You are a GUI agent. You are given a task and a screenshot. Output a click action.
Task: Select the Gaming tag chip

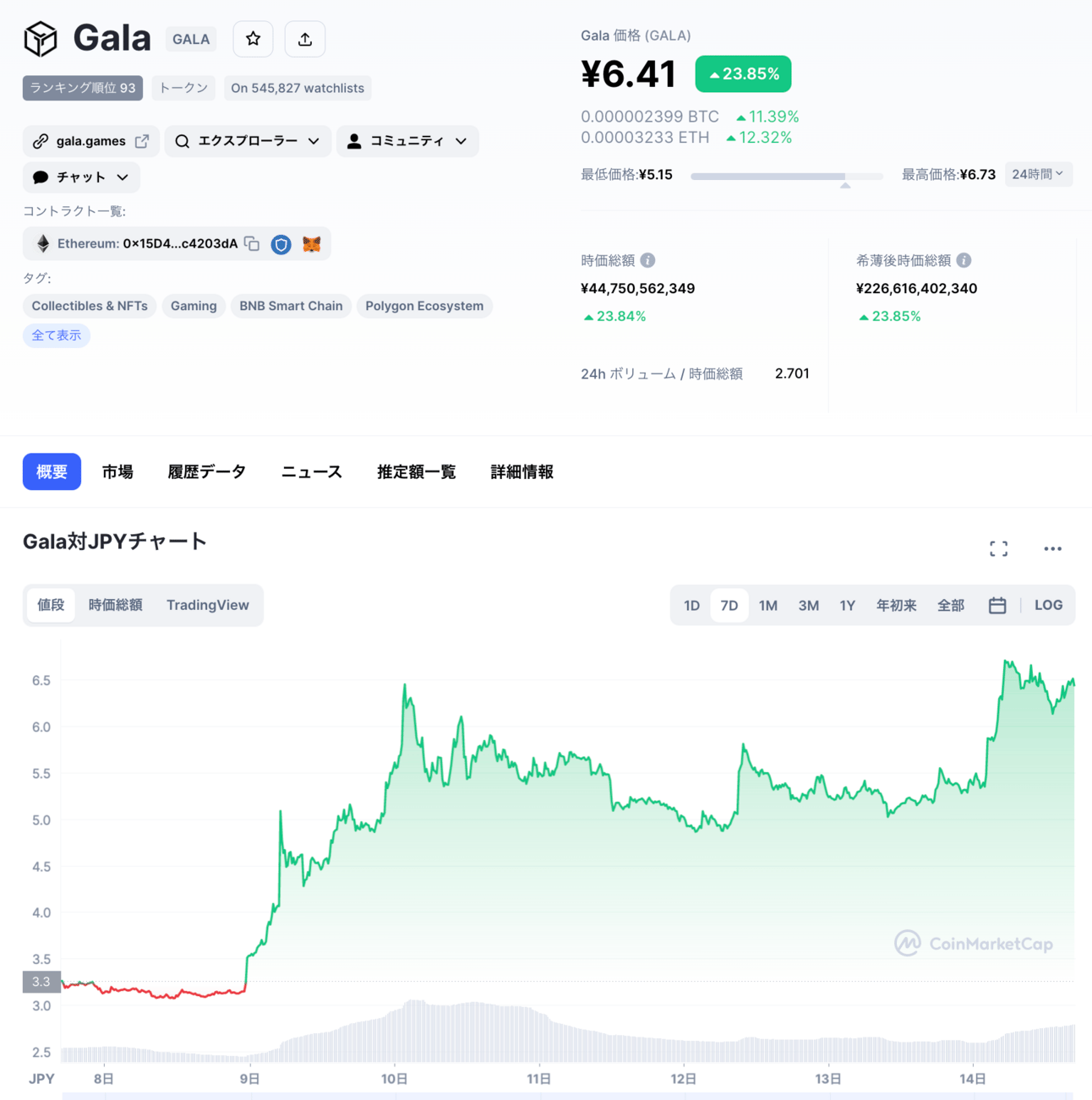[194, 306]
